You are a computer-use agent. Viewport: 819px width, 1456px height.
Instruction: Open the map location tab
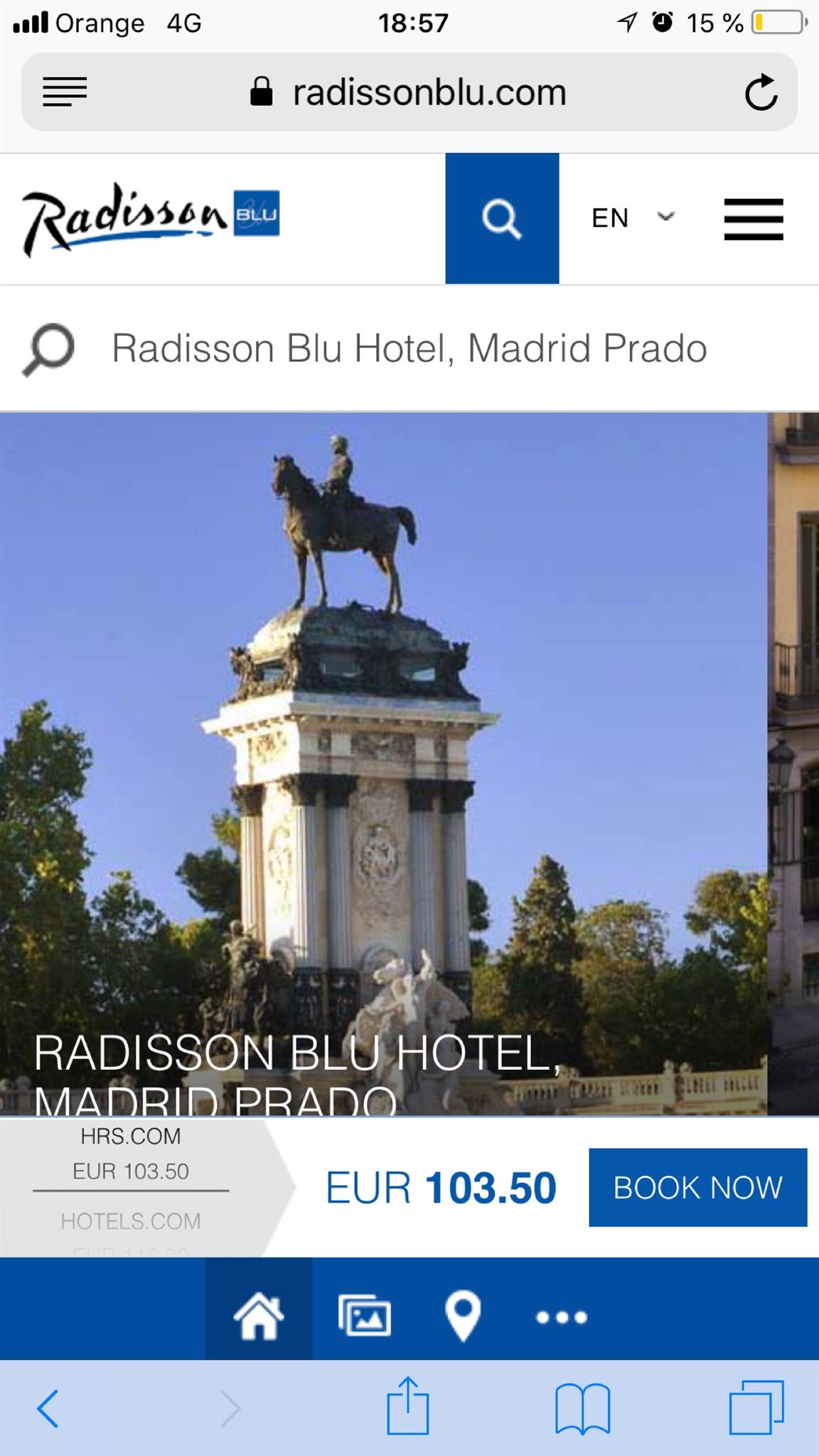click(463, 1317)
